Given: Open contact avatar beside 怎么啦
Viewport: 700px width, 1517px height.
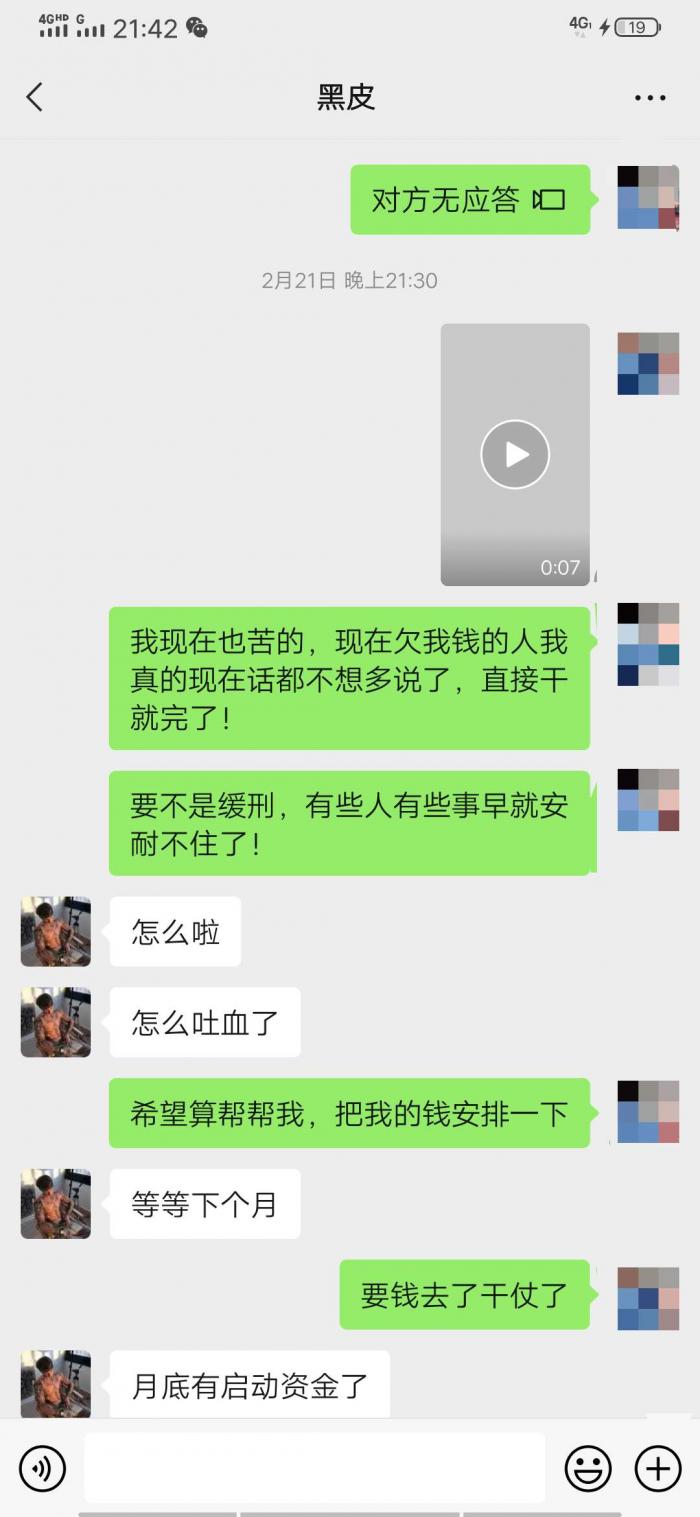Looking at the screenshot, I should tap(56, 931).
